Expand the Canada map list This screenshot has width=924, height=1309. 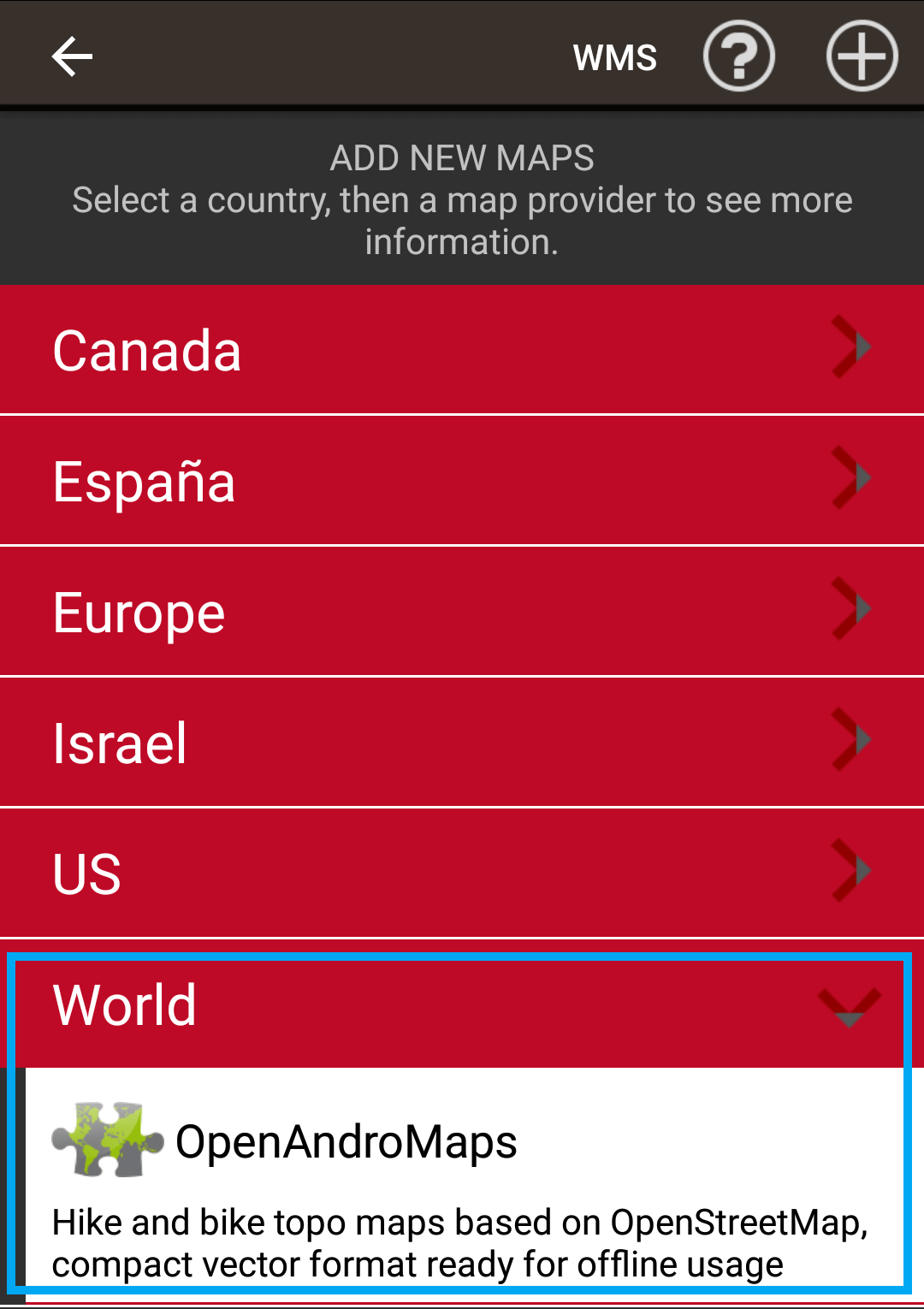point(462,350)
